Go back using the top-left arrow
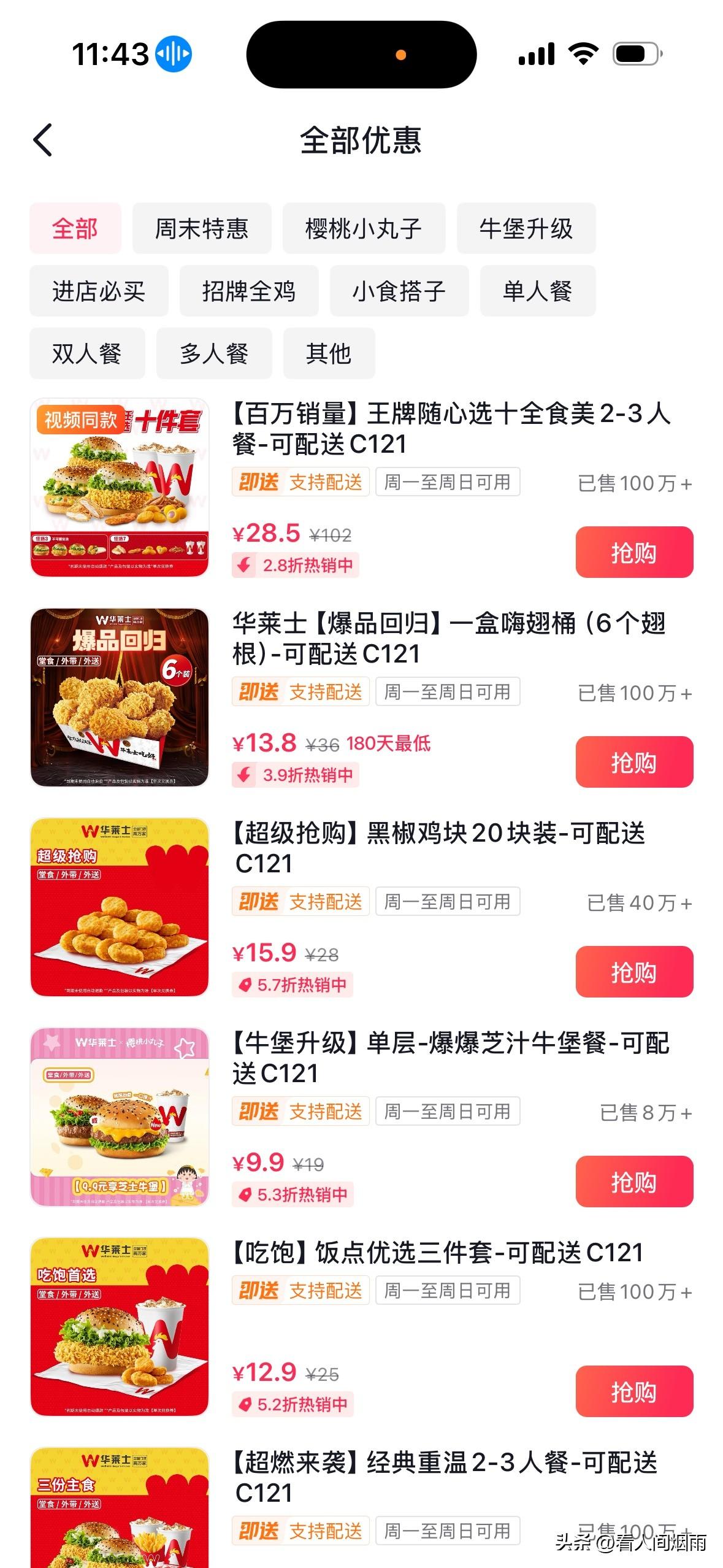The height and width of the screenshot is (1568, 723). pyautogui.click(x=43, y=140)
